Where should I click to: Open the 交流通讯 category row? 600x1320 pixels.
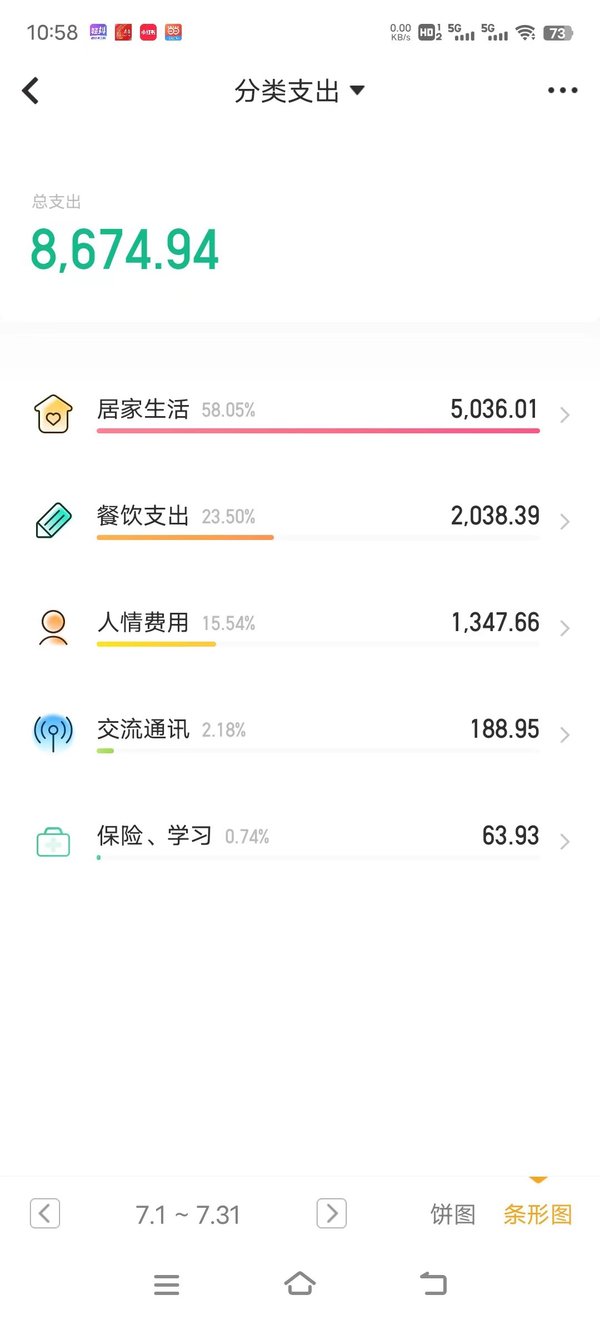300,733
